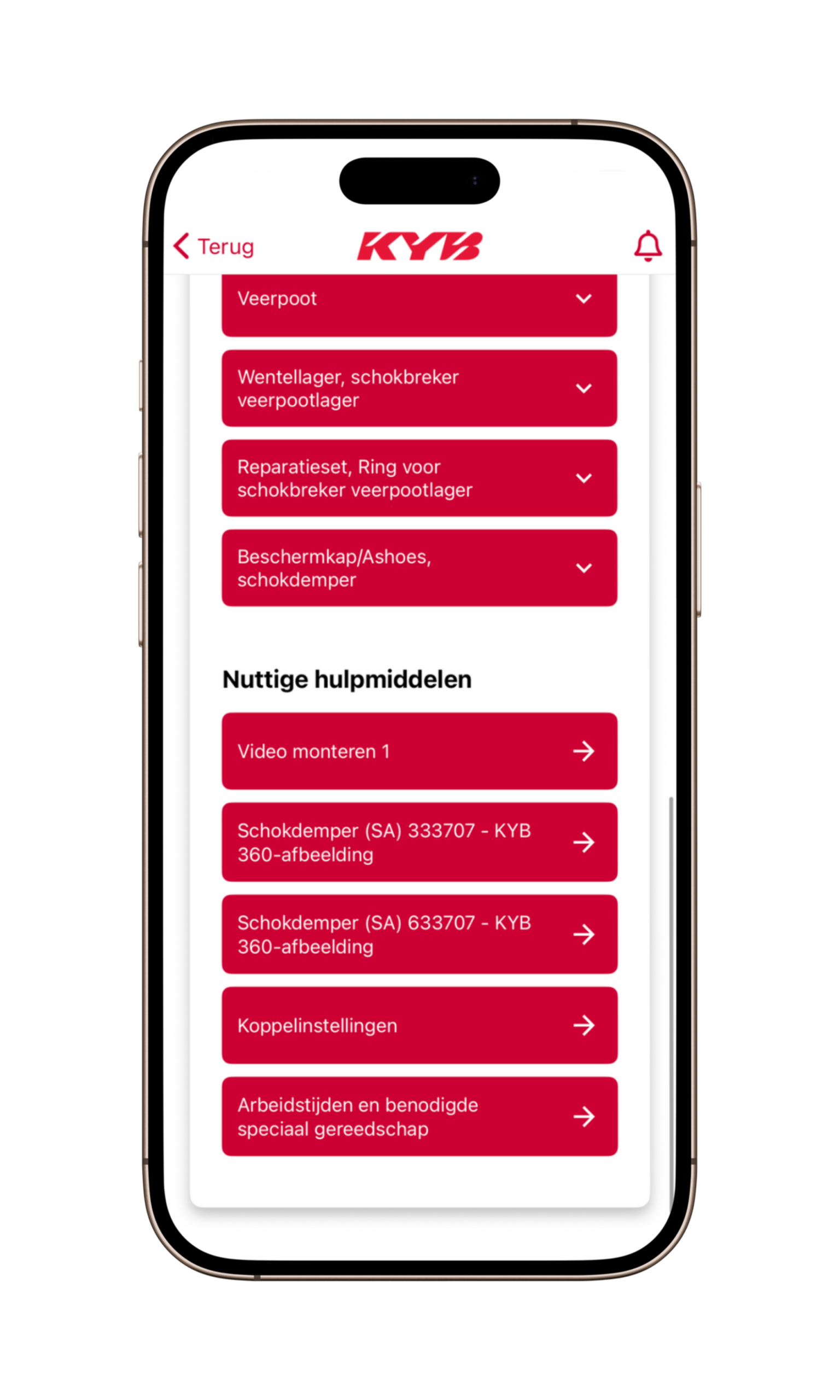Open Schokdemper (SA) 333707 360-afbeelding
Screen dimensions: 840x1400
(419, 842)
